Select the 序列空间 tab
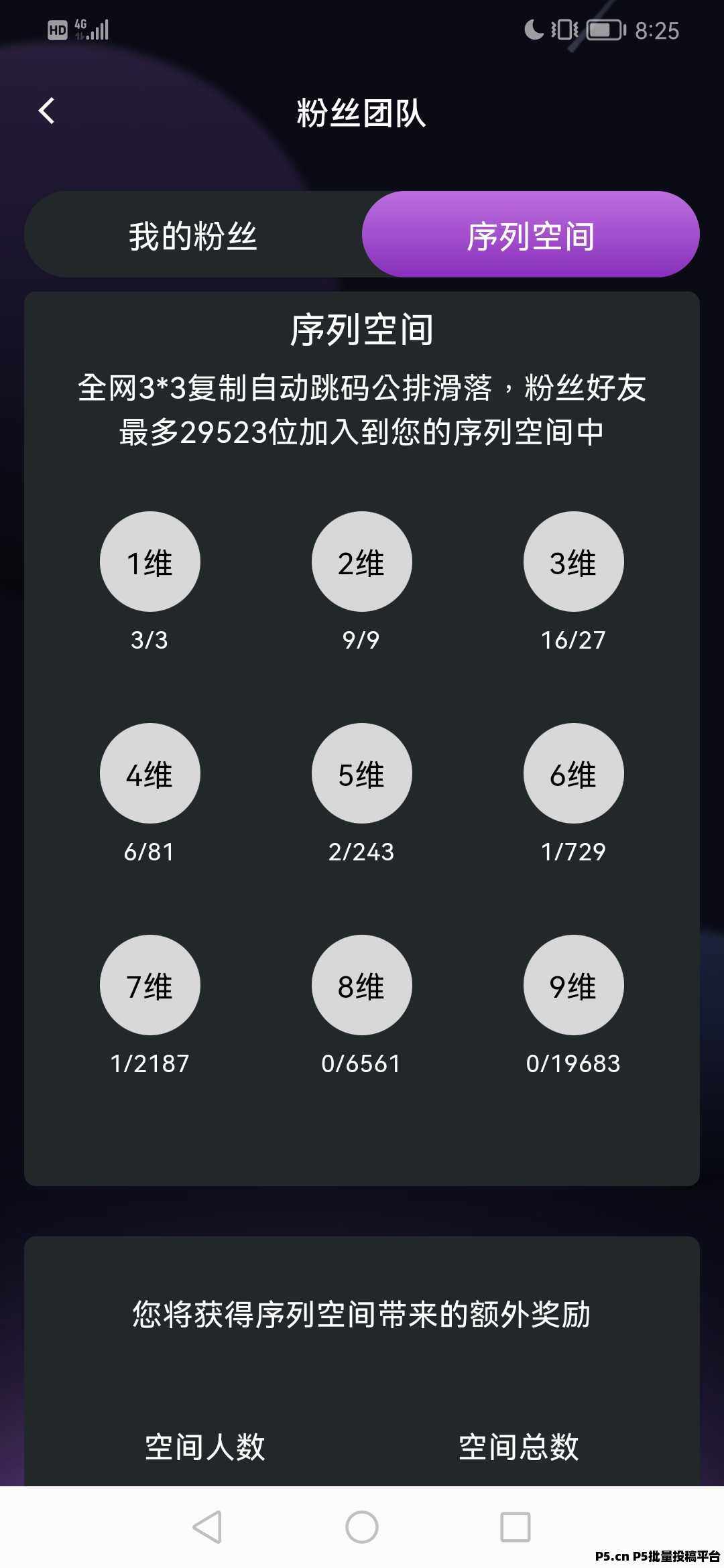The height and width of the screenshot is (1568, 724). tap(530, 235)
